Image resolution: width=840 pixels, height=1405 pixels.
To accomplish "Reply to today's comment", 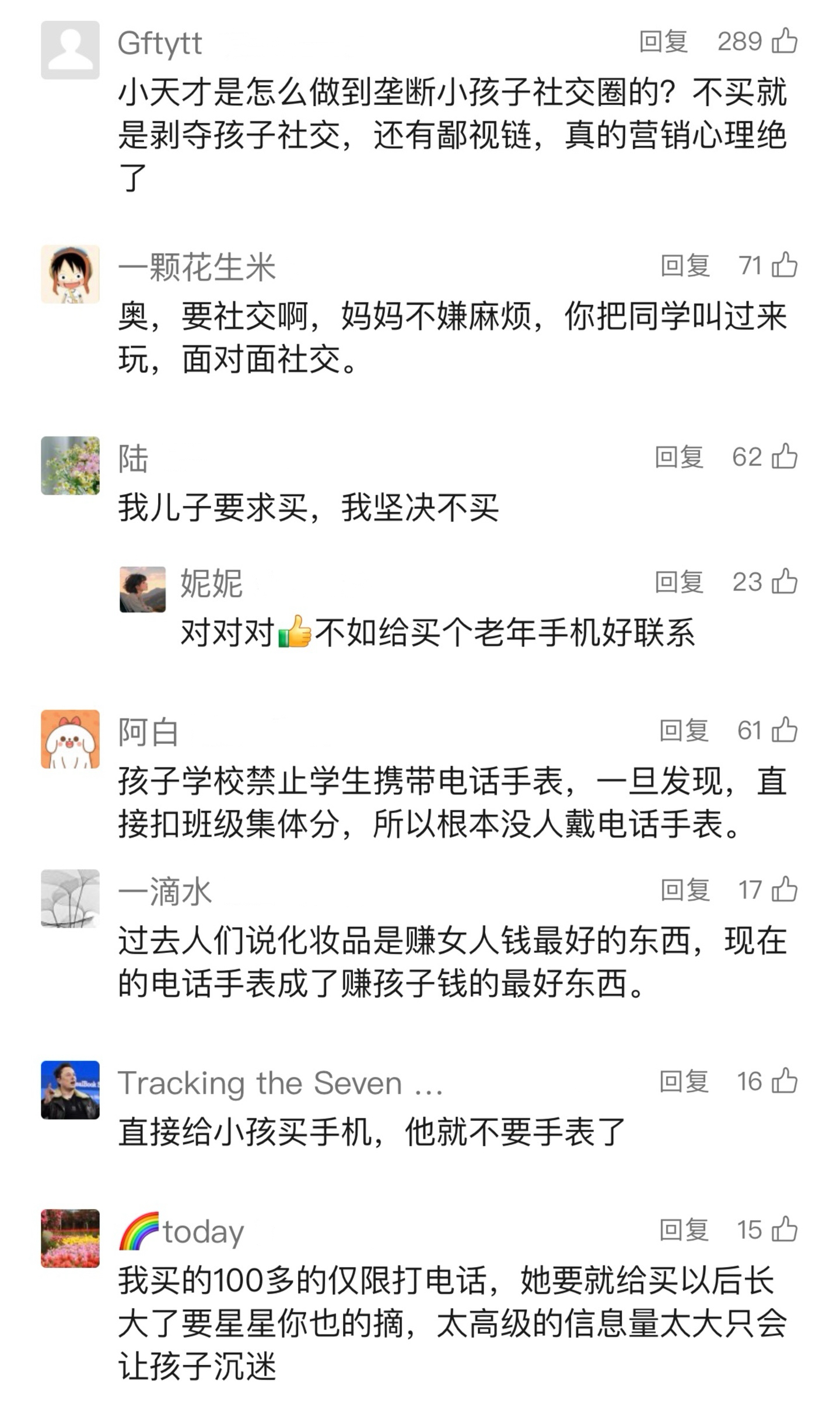I will coord(684,1231).
